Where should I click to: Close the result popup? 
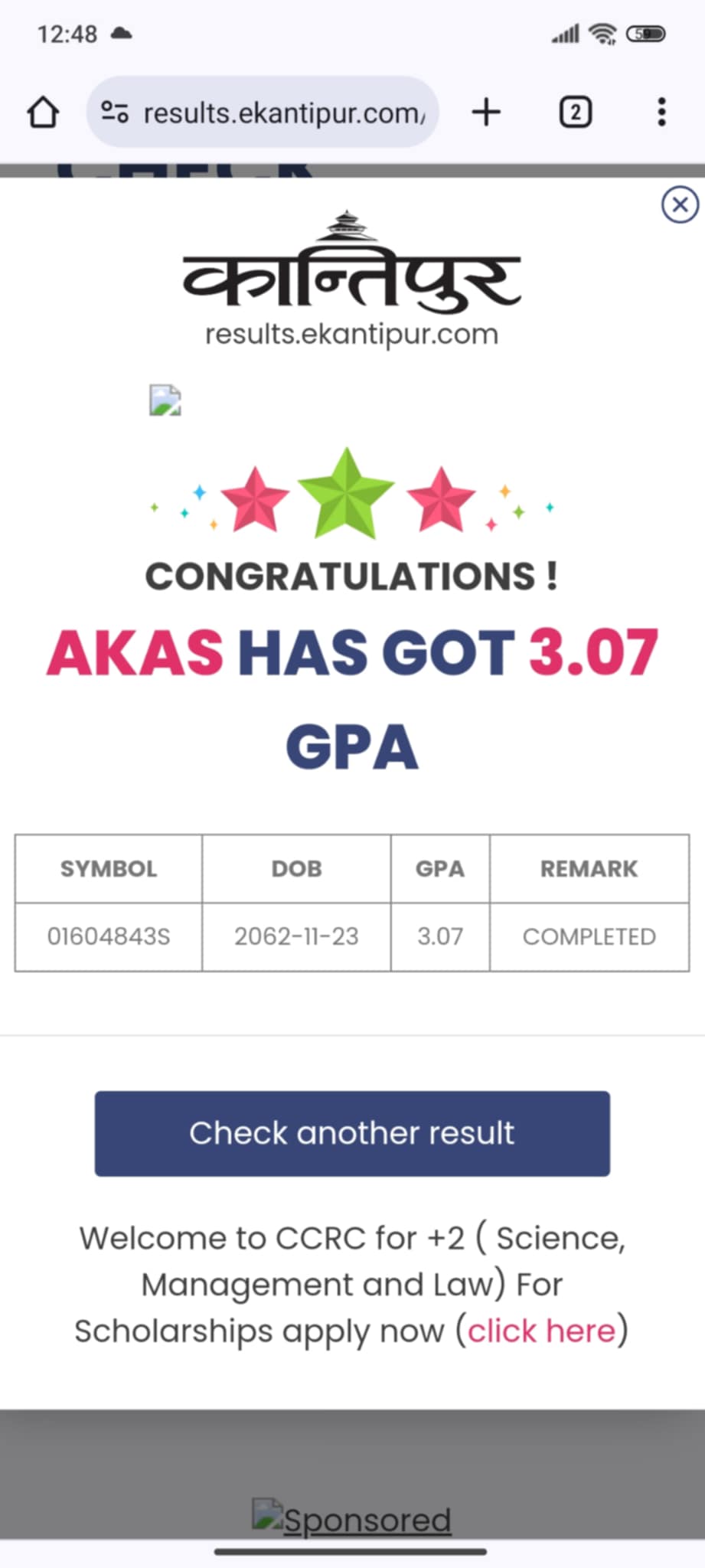pyautogui.click(x=679, y=205)
